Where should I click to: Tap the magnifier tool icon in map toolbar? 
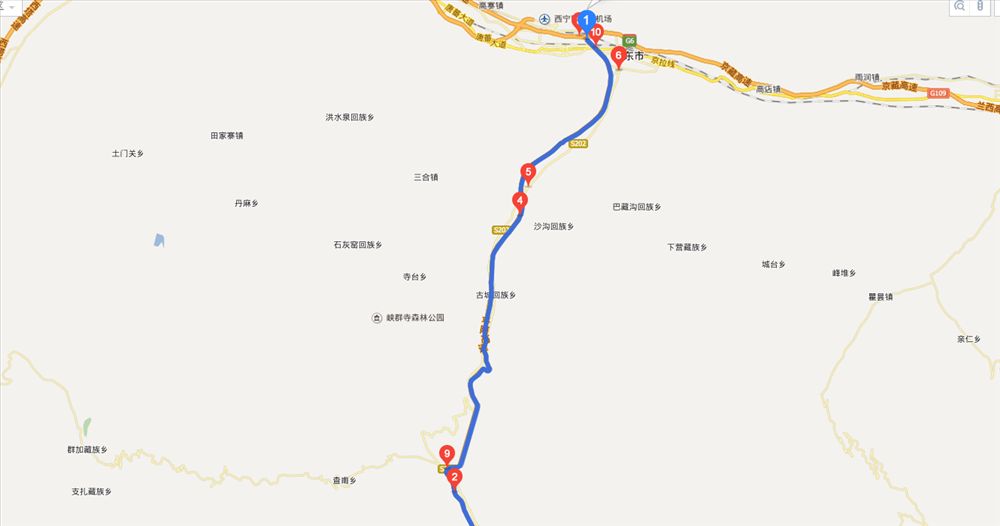coord(960,7)
